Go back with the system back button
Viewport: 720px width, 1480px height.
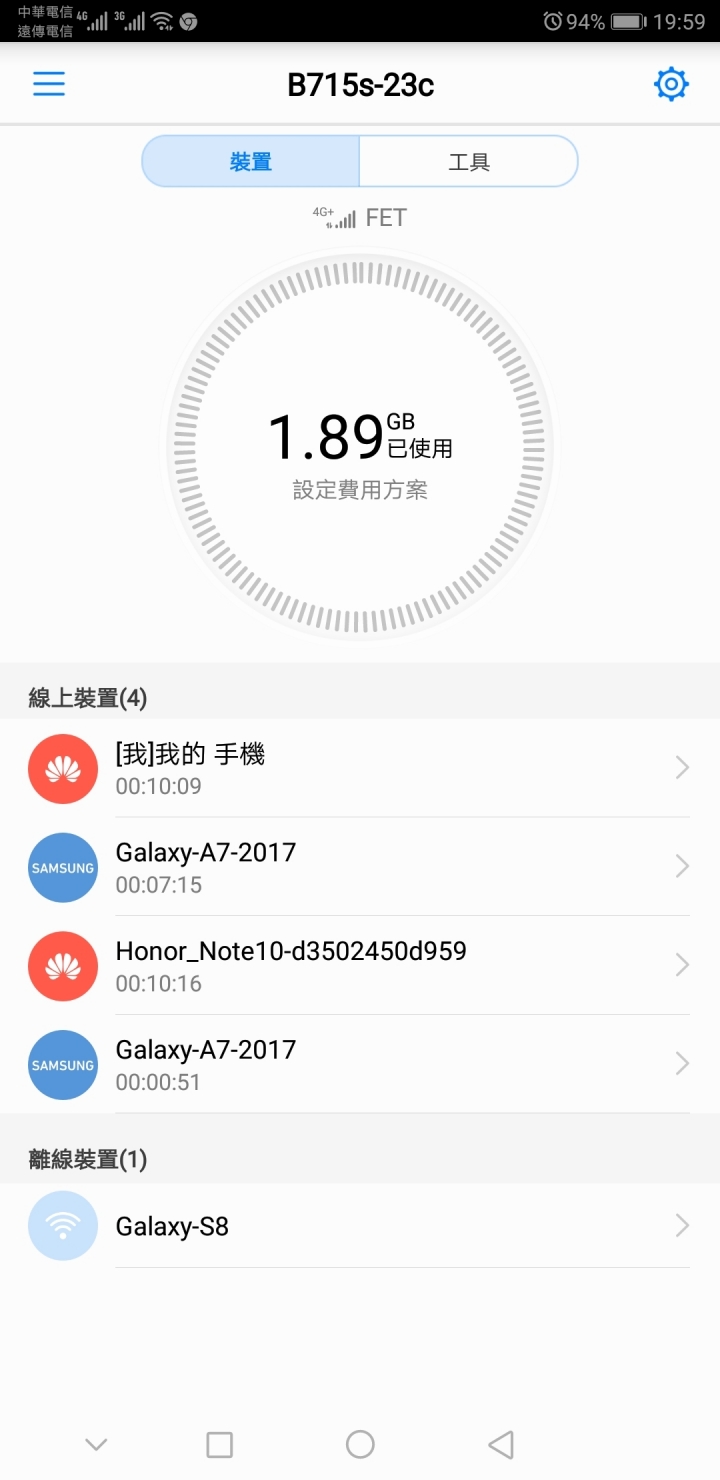[500, 1444]
